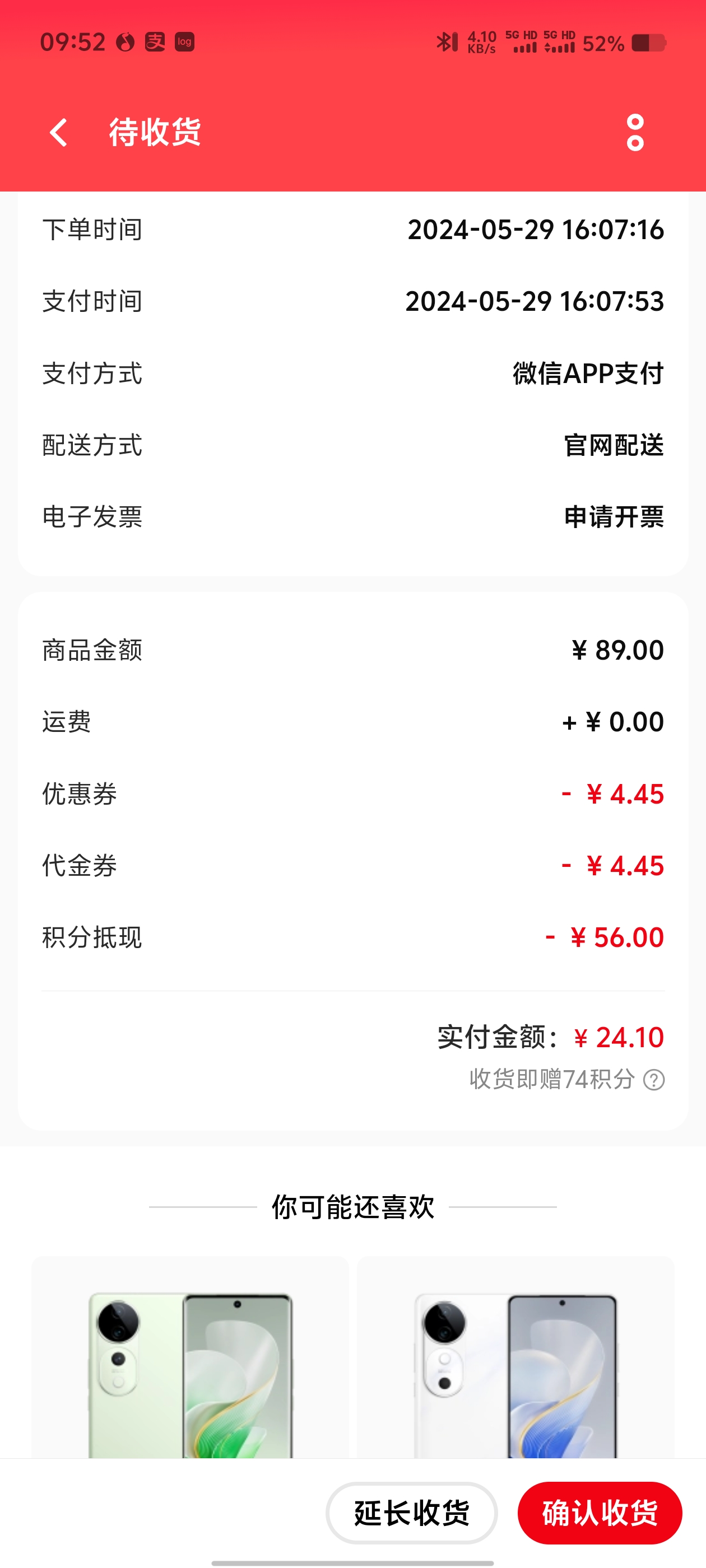Open the points help question mark icon
Viewport: 706px width, 1568px height.
654,1080
